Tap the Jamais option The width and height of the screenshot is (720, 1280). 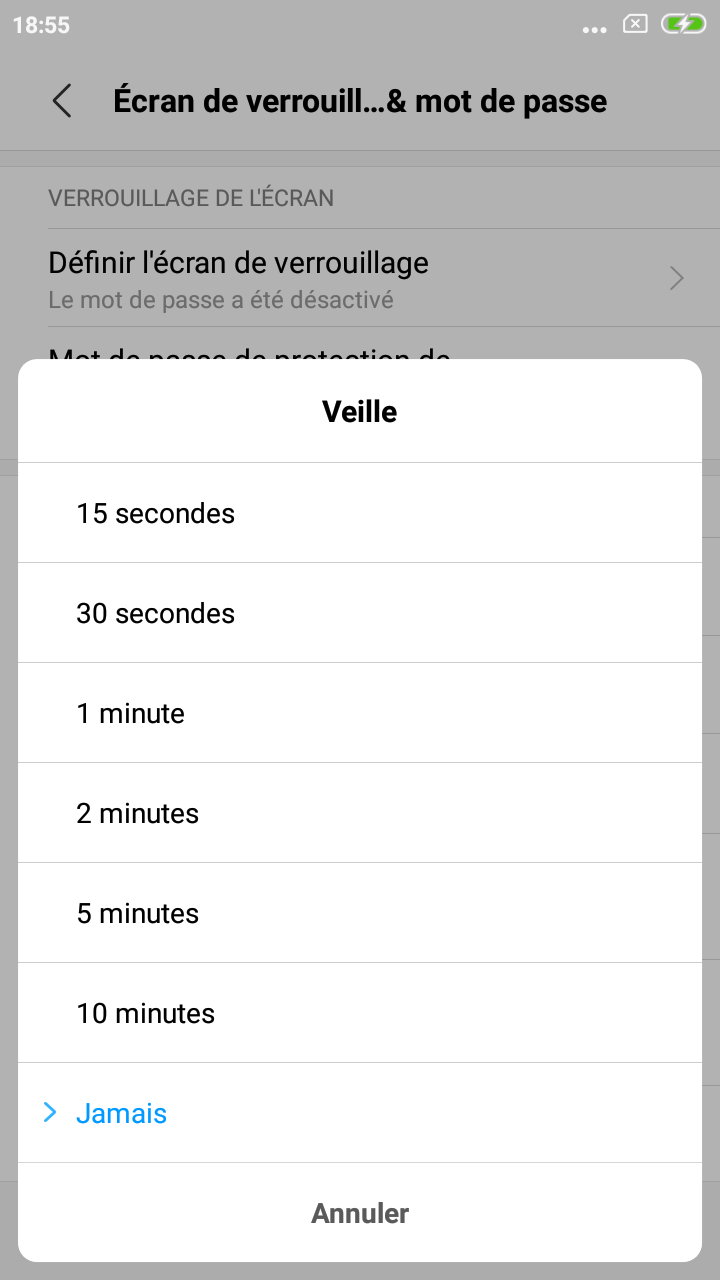pos(360,1113)
